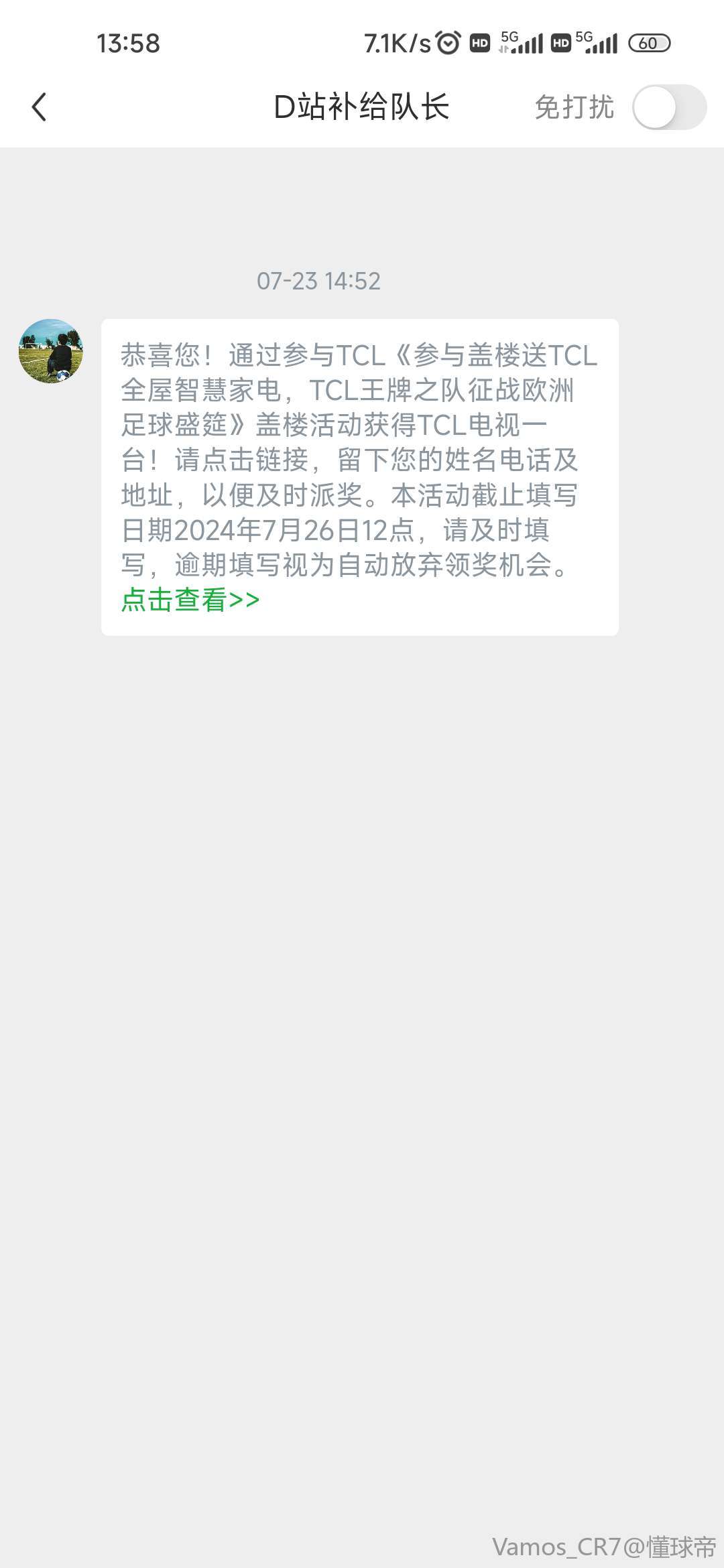Viewport: 724px width, 1568px height.
Task: Open the 点击查看>> link in the message
Action: (190, 600)
